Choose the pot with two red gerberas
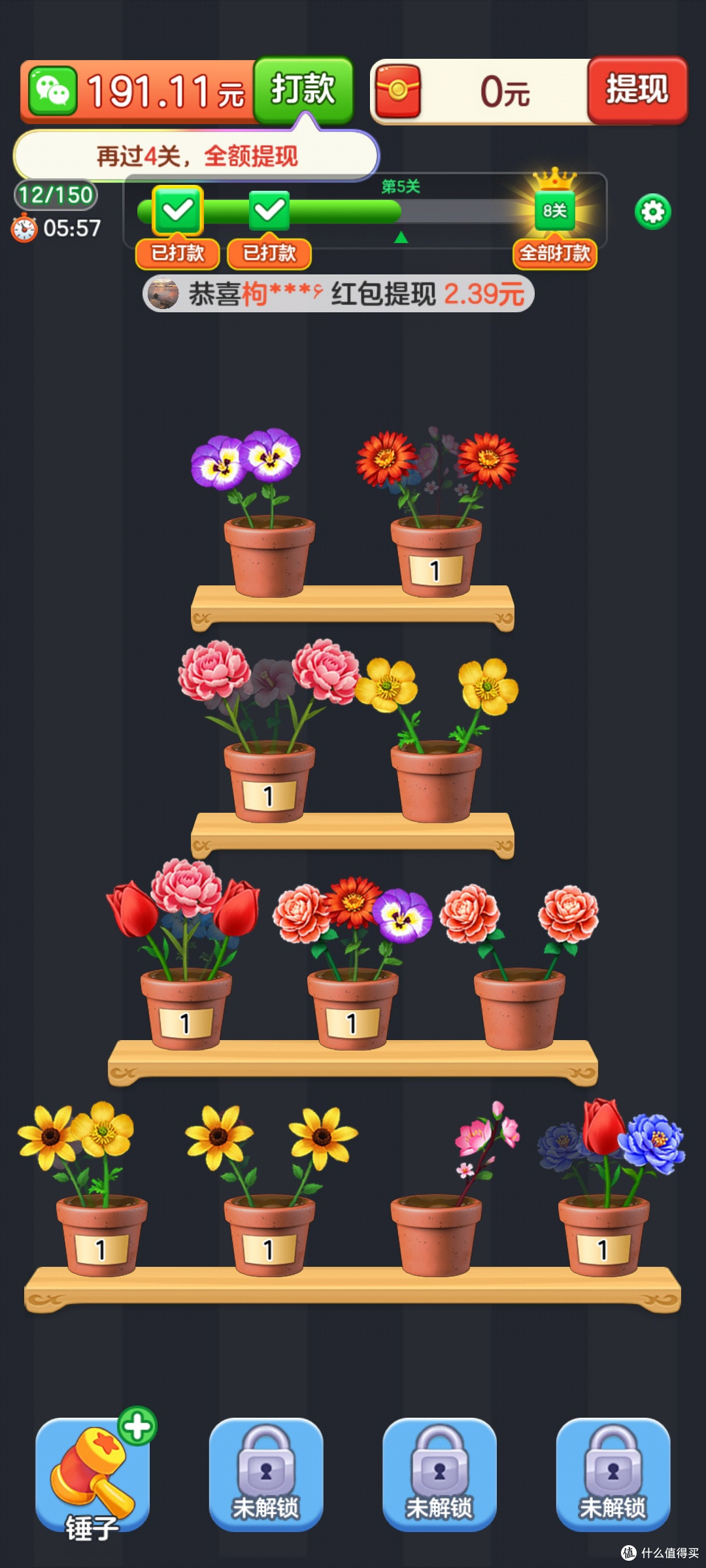 pyautogui.click(x=437, y=513)
